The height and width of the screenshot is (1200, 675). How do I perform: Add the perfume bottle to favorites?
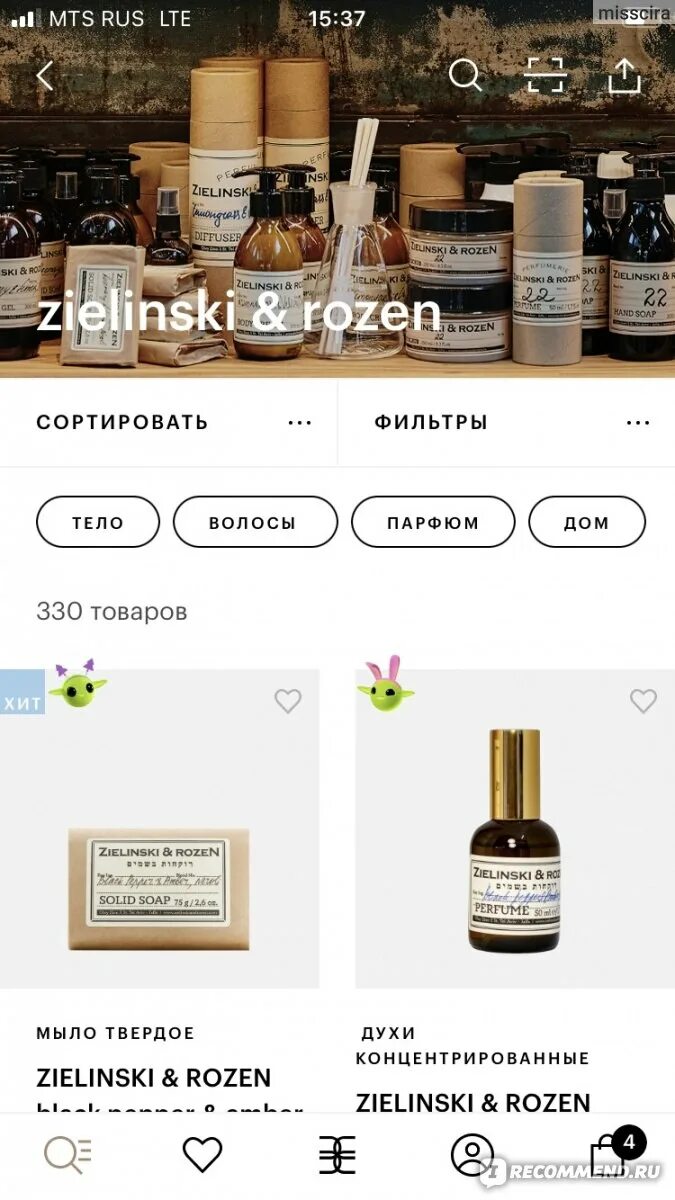[643, 701]
